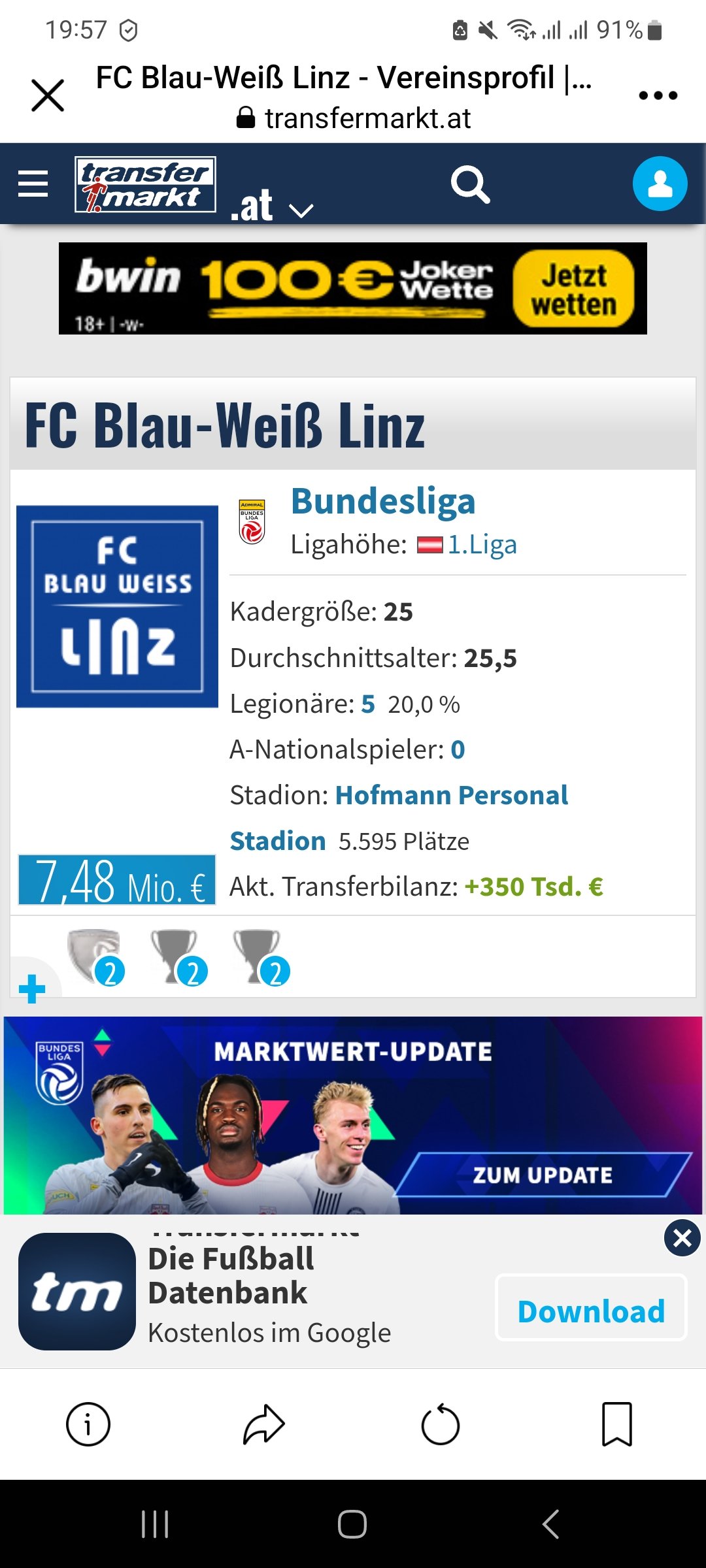Close the in-app browser tab
The image size is (706, 1568).
click(x=48, y=95)
